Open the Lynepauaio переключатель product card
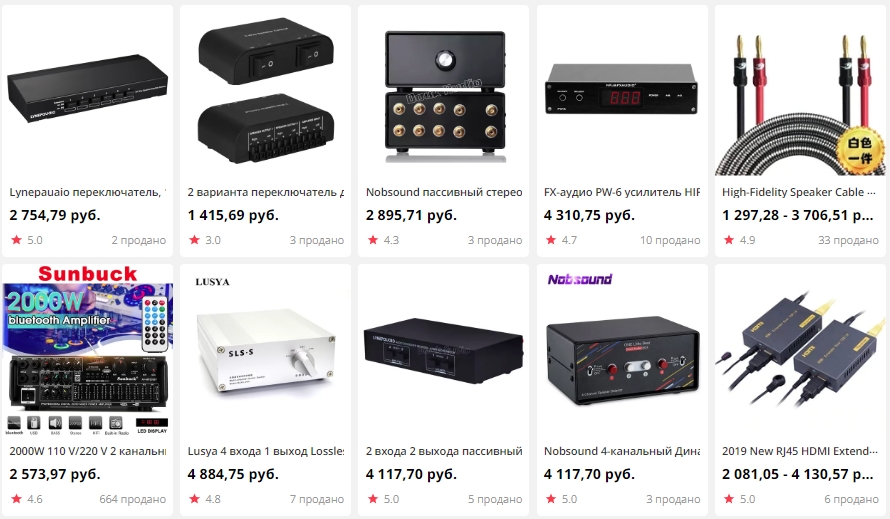 point(87,191)
